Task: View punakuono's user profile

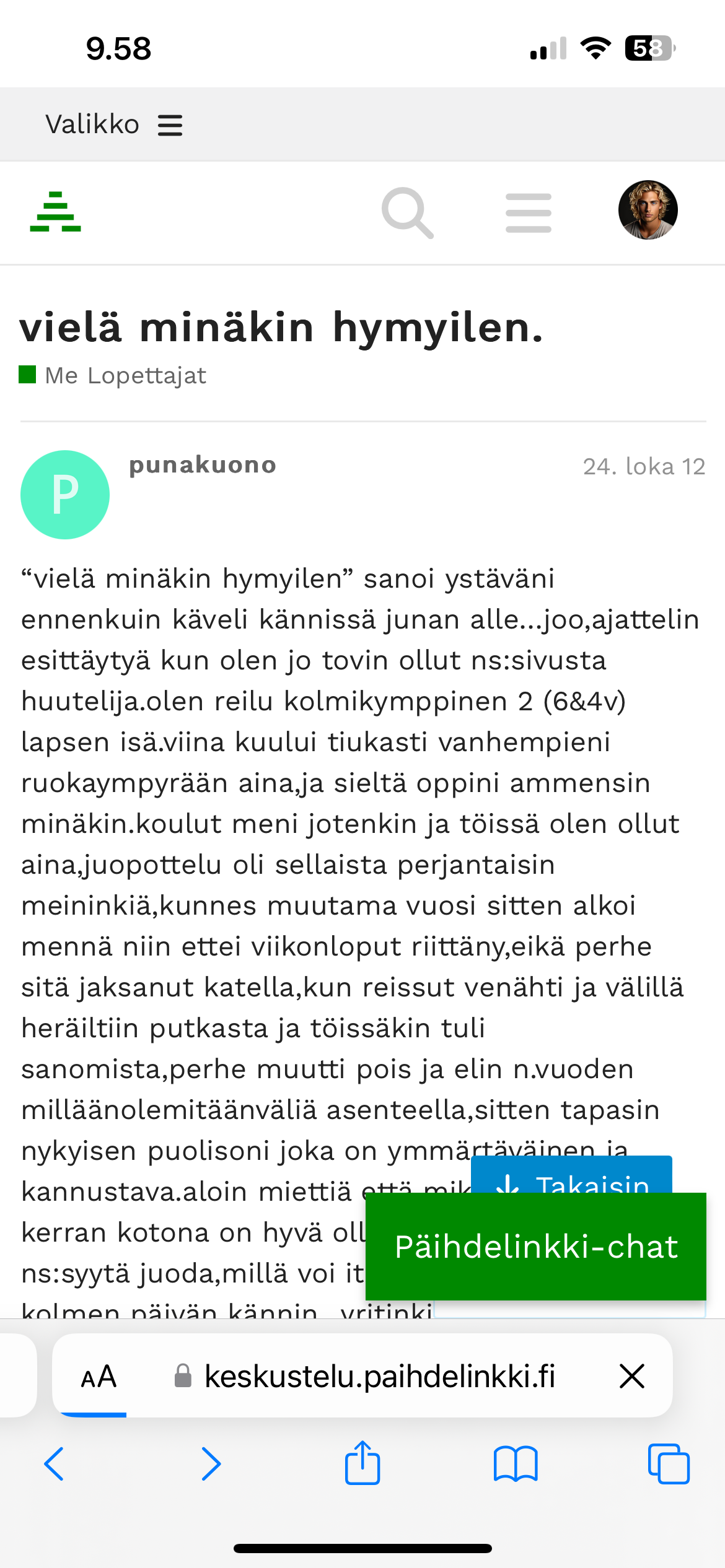Action: click(202, 464)
